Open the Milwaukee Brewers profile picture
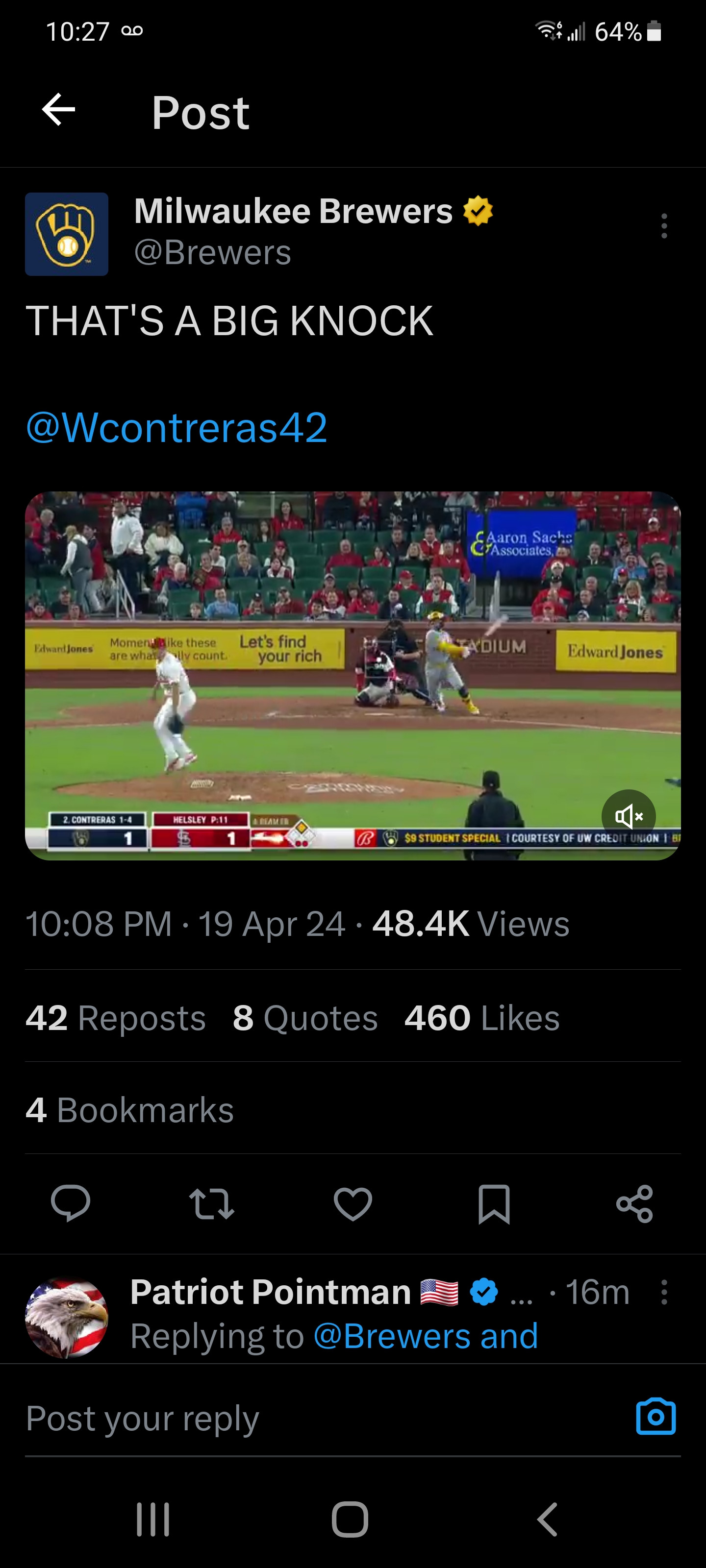 coord(66,234)
